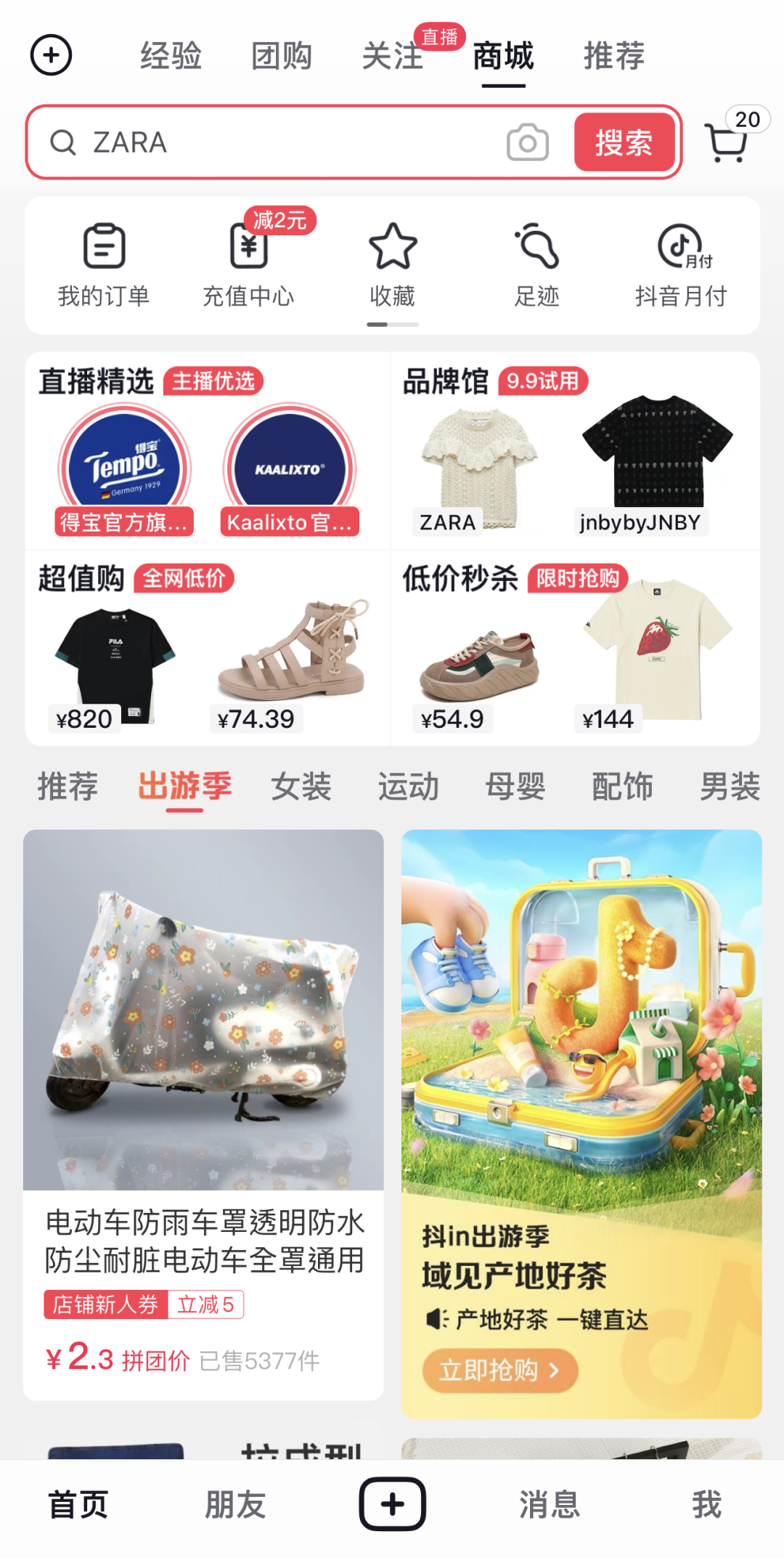This screenshot has height=1558, width=784.
Task: Open the shopping cart
Action: point(727,142)
